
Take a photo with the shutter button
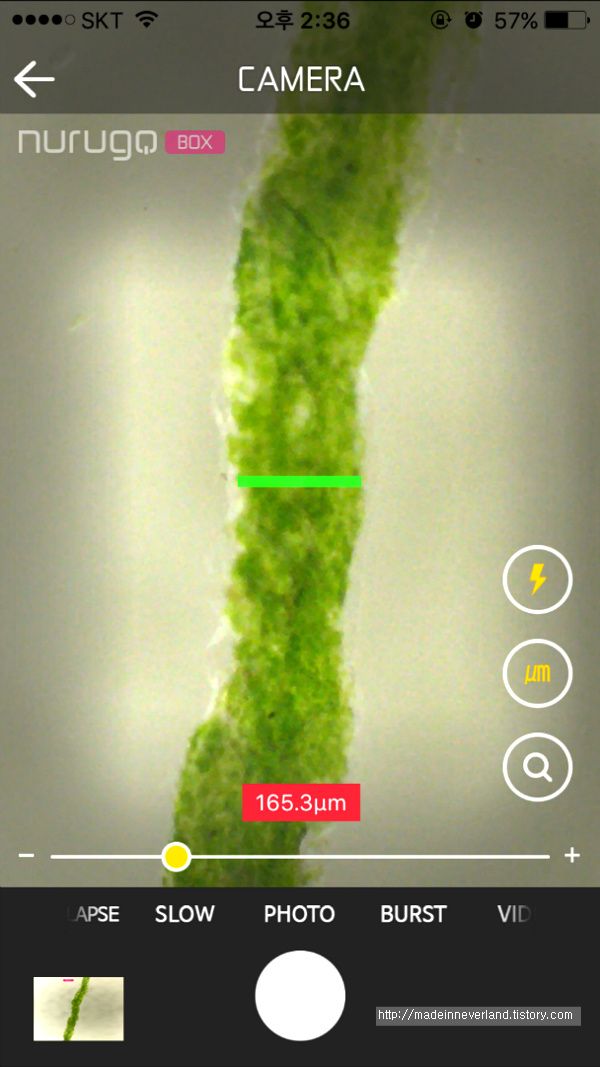coord(300,996)
